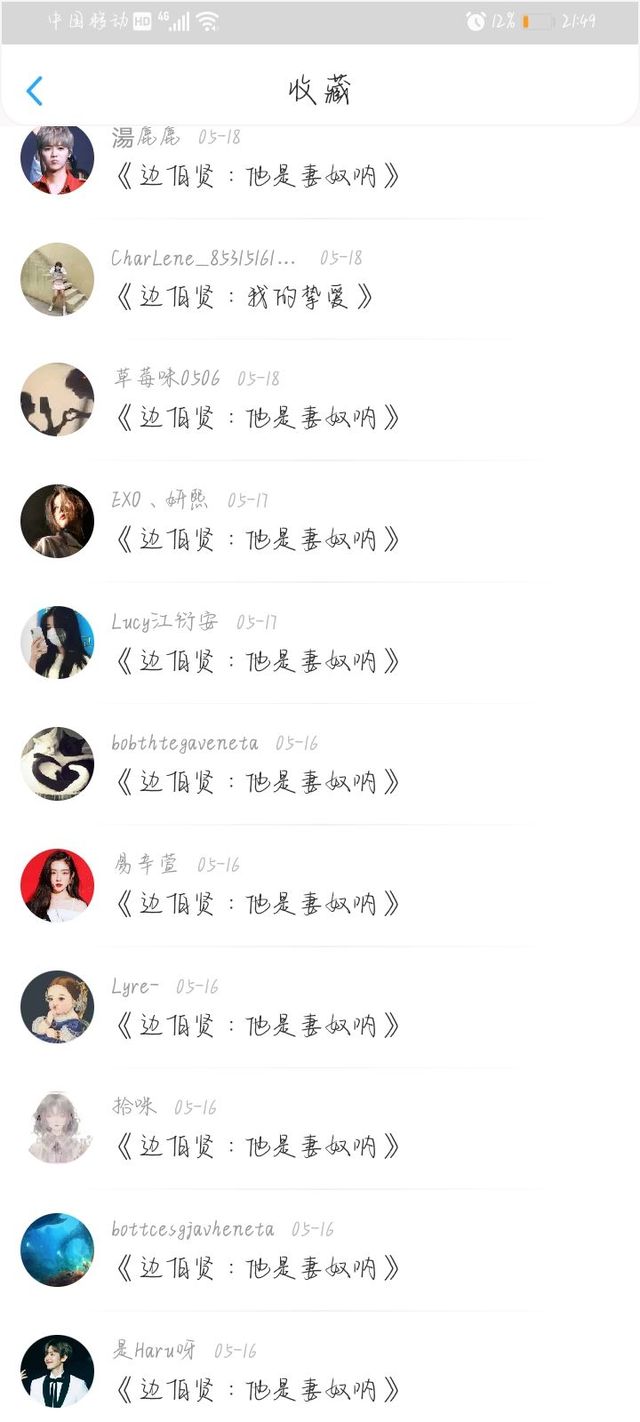Open 湯鹿鹿's collected post

258,177
